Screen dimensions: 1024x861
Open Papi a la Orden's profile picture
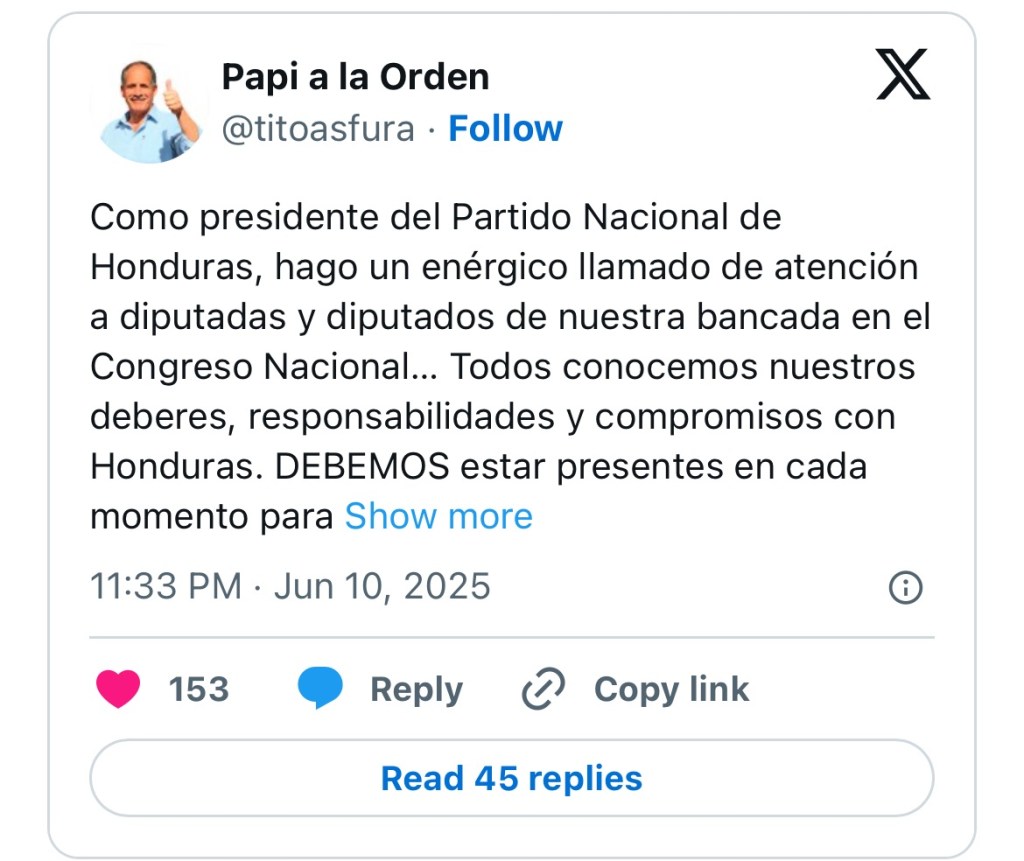(x=150, y=110)
